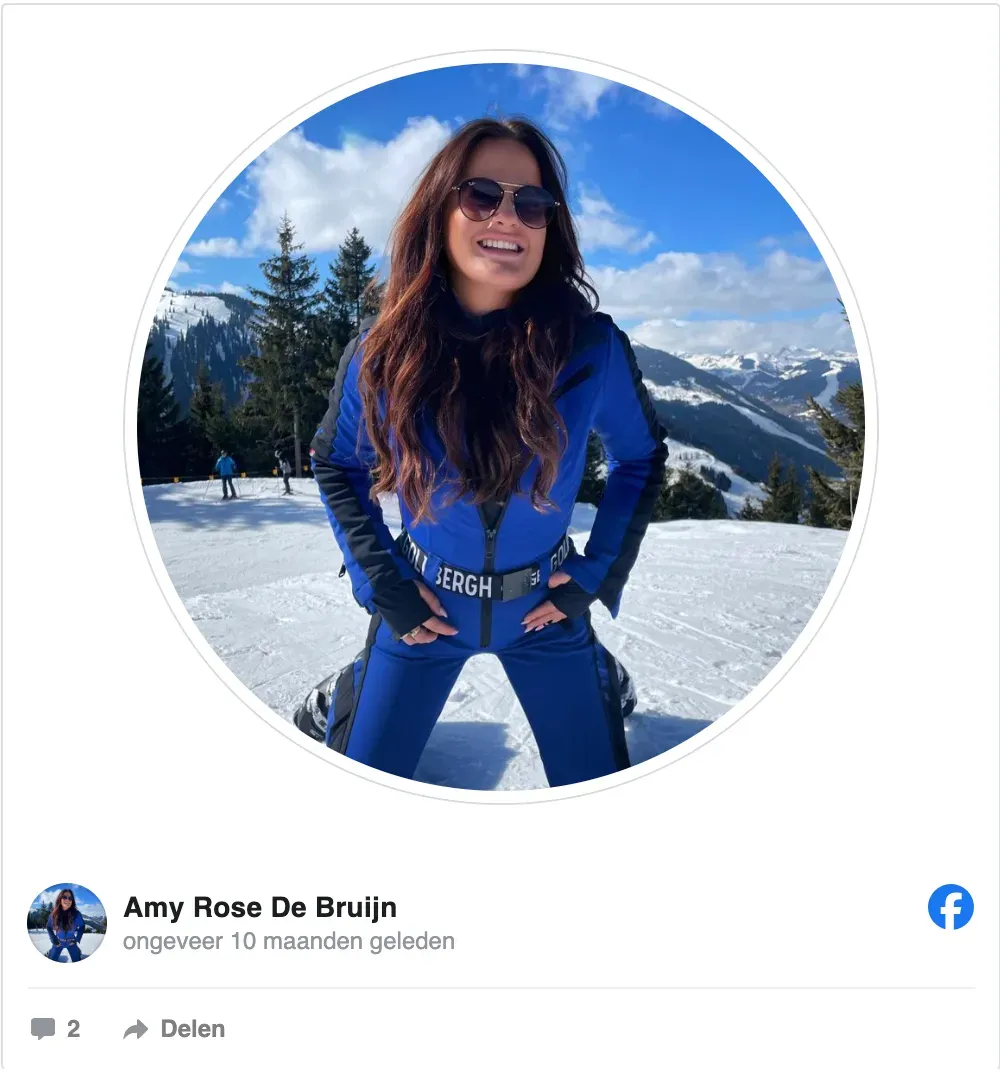Open the large circular profile photo

pos(500,427)
